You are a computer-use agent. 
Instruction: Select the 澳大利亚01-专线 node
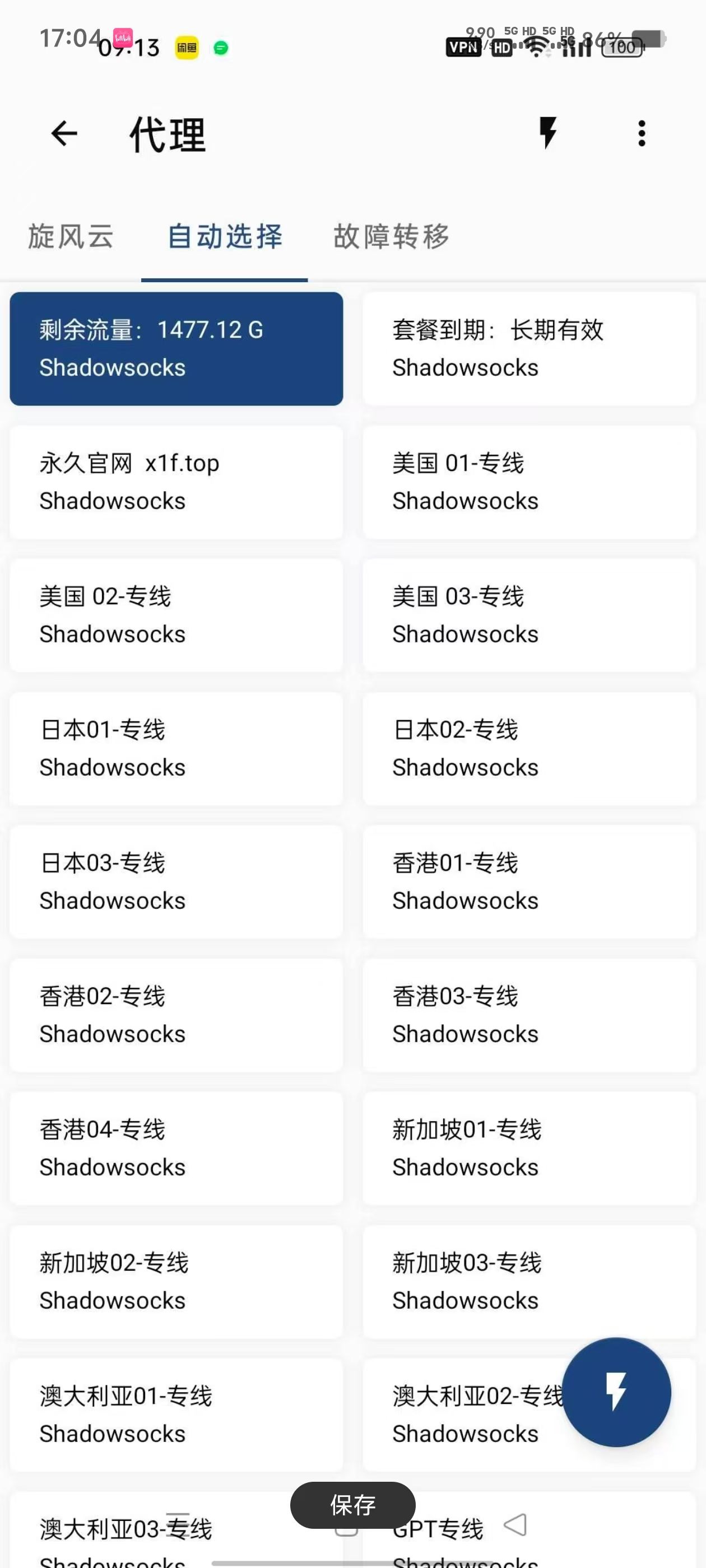pos(176,1415)
